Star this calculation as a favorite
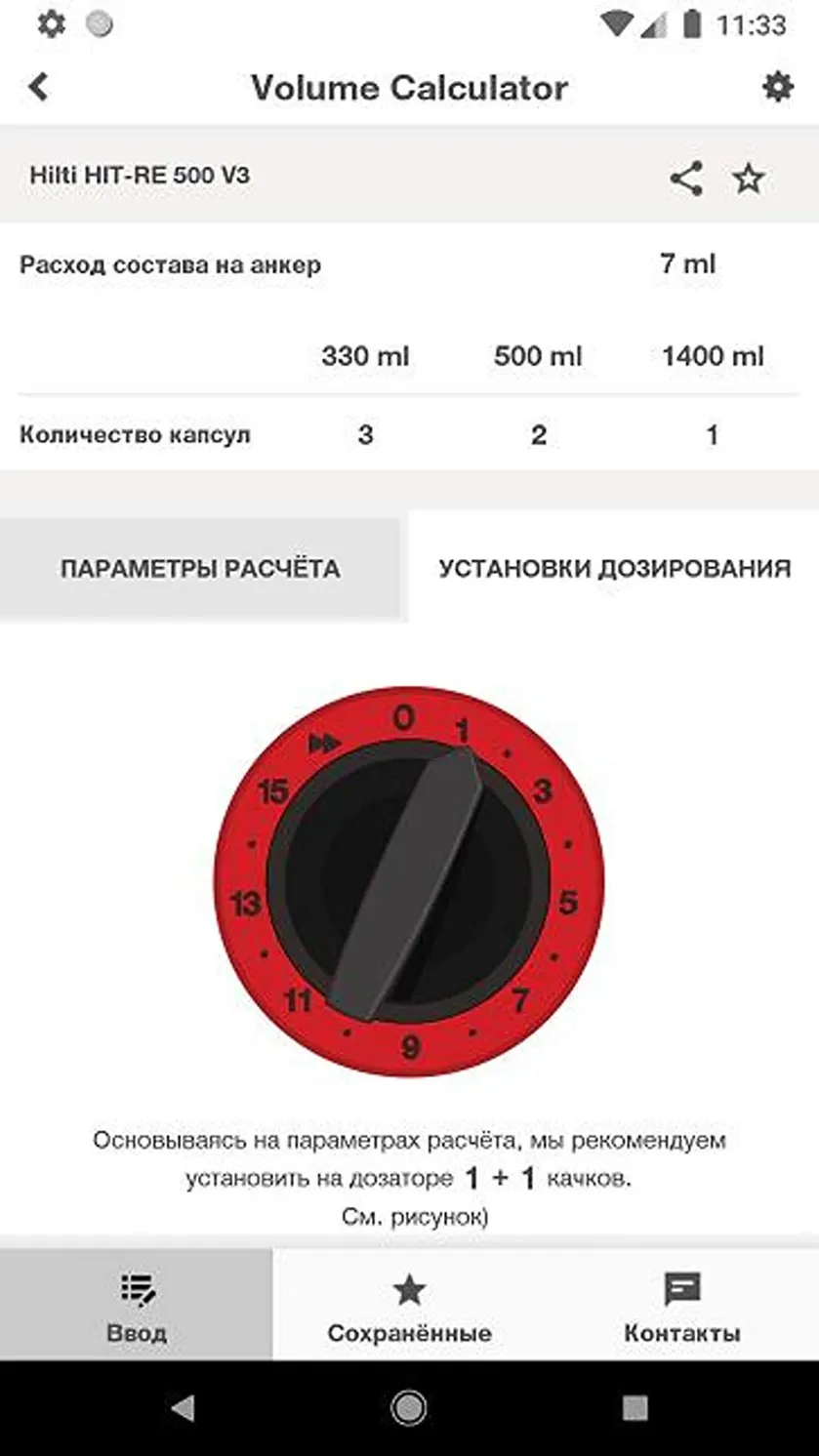This screenshot has width=819, height=1456. (x=749, y=179)
